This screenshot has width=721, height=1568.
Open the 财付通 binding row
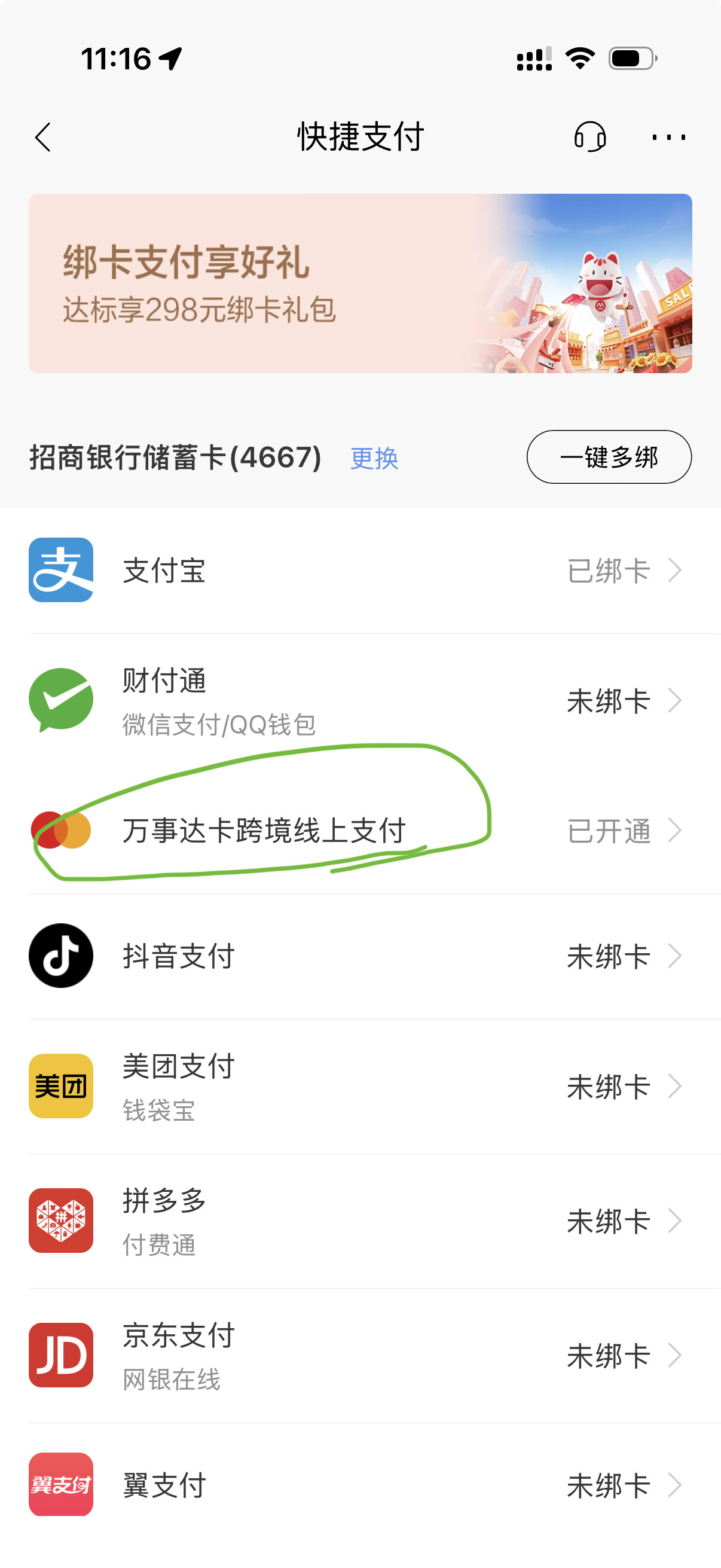click(360, 701)
